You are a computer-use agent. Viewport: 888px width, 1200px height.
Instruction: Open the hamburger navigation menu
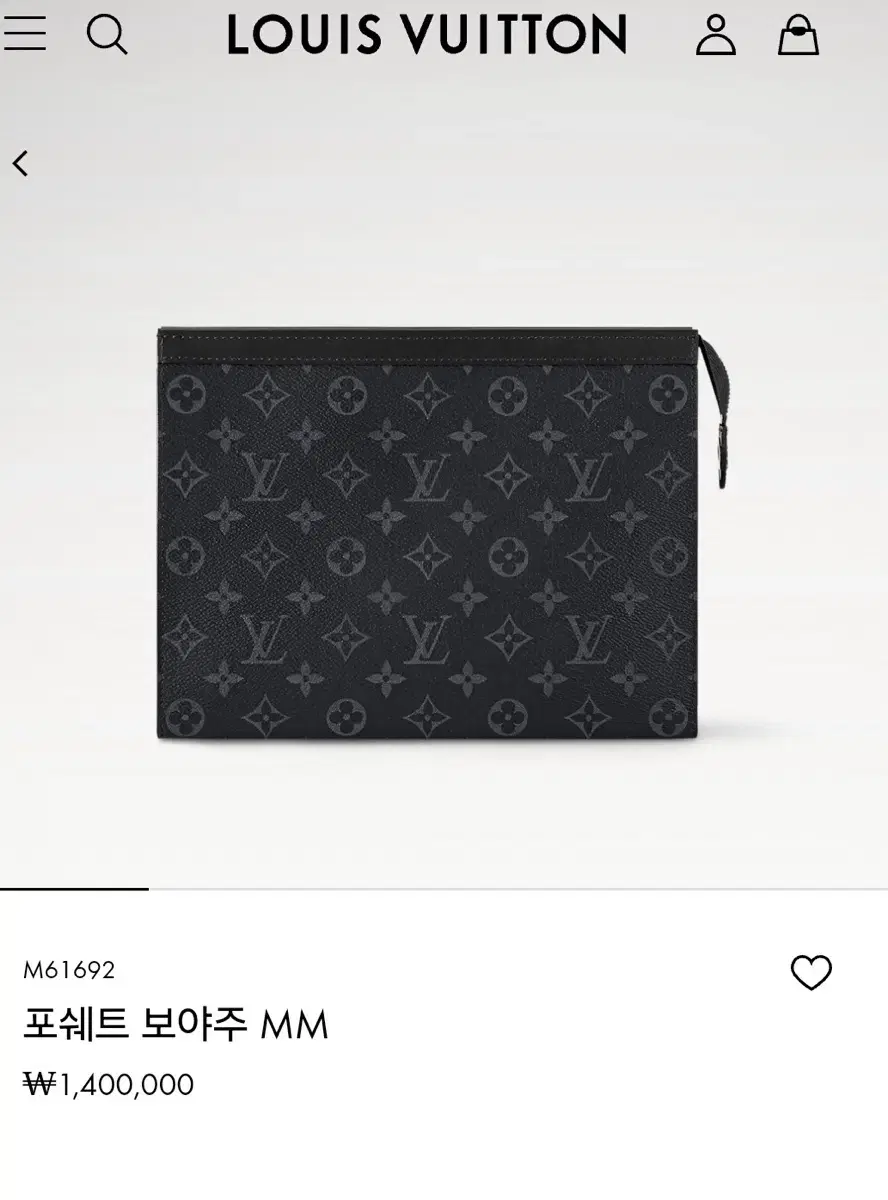tap(26, 34)
